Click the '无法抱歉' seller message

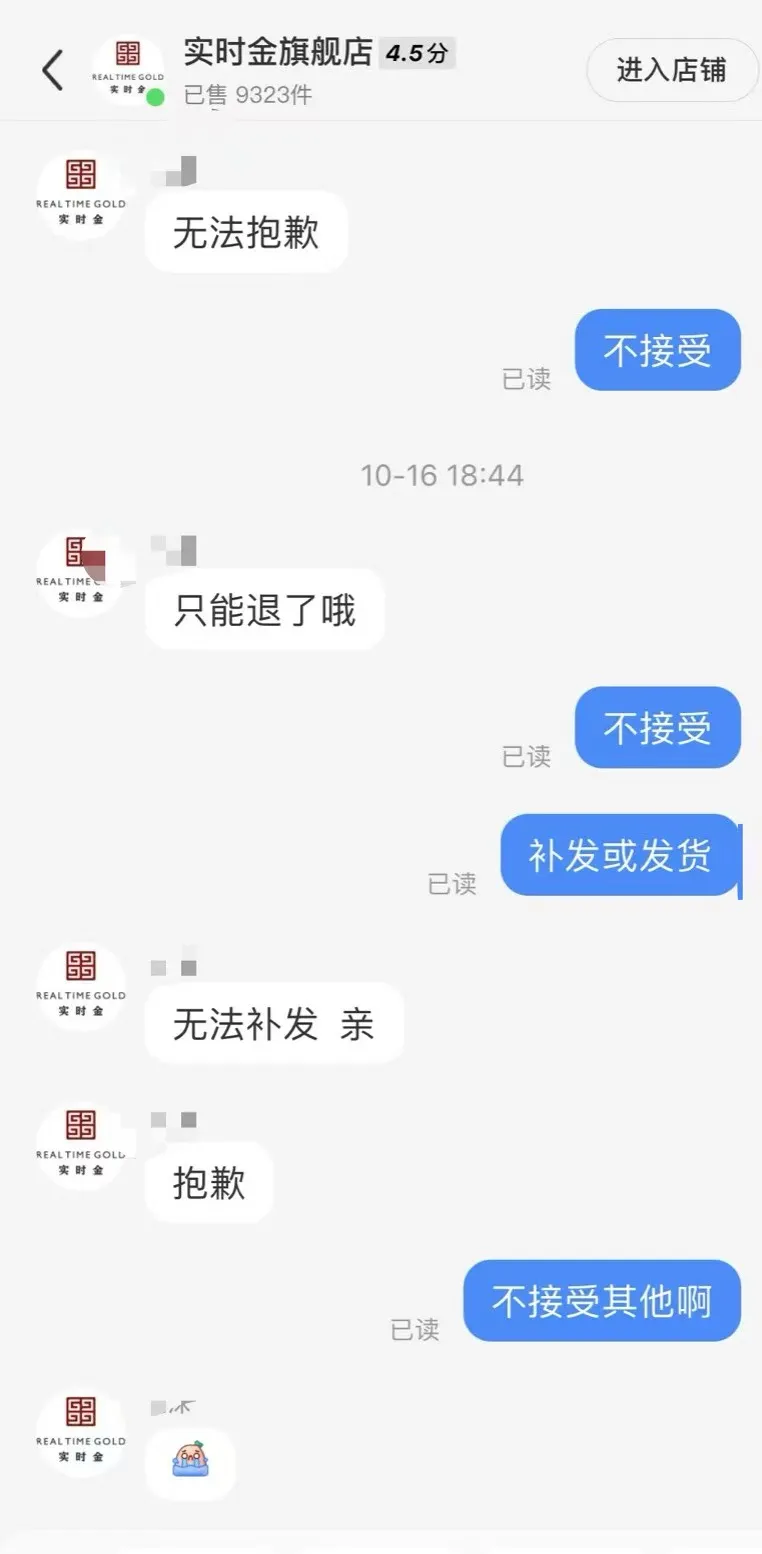click(245, 232)
